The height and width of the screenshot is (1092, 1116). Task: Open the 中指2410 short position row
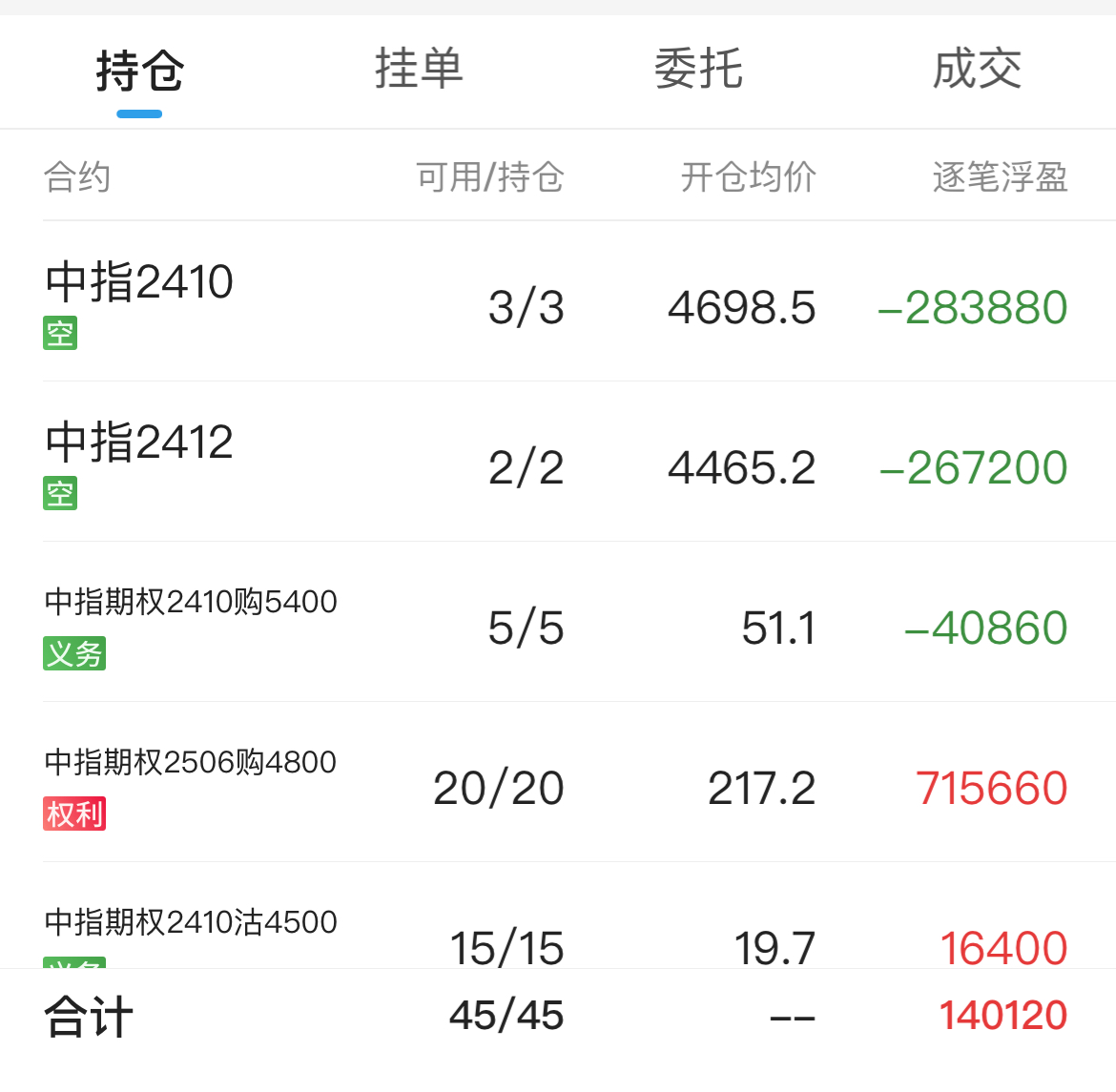tap(557, 303)
